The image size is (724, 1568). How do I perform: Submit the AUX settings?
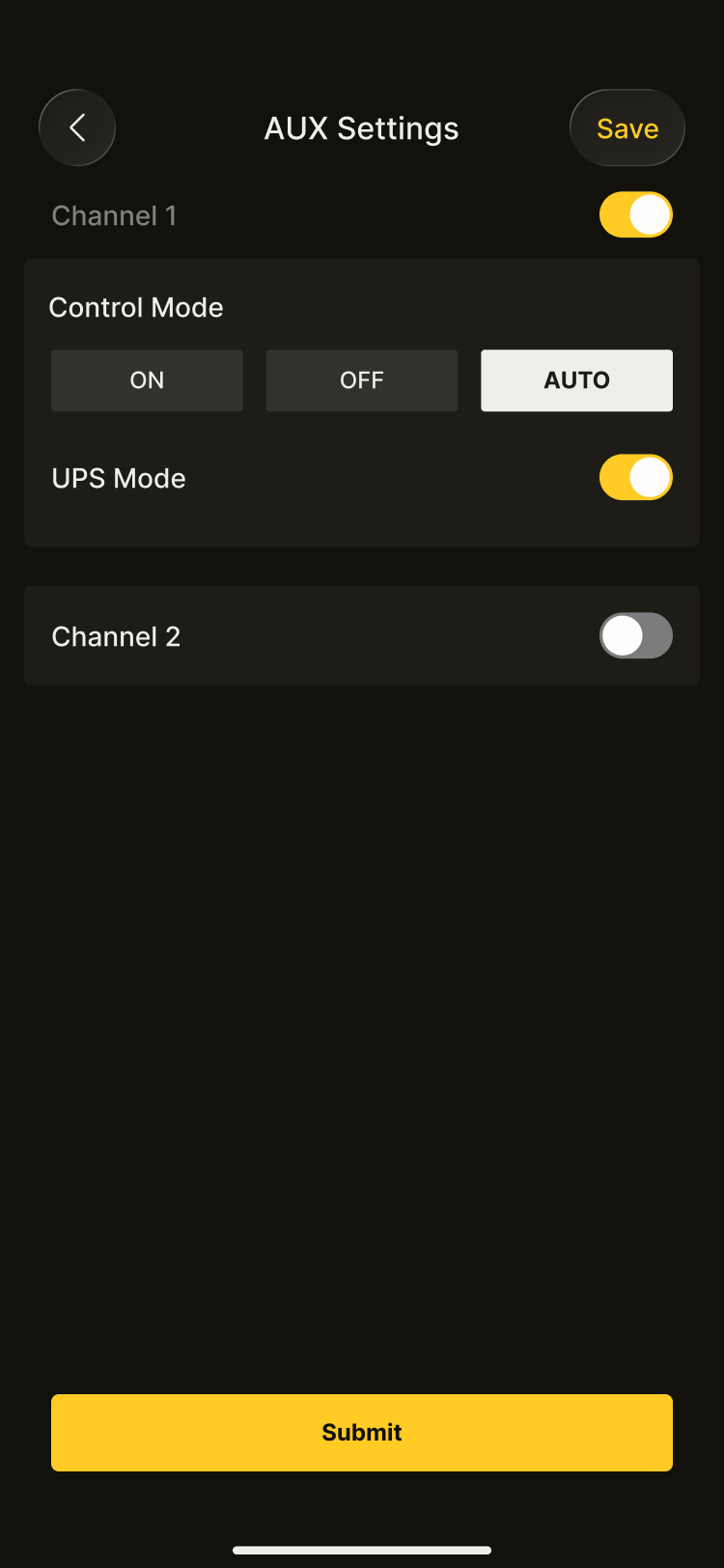[362, 1432]
